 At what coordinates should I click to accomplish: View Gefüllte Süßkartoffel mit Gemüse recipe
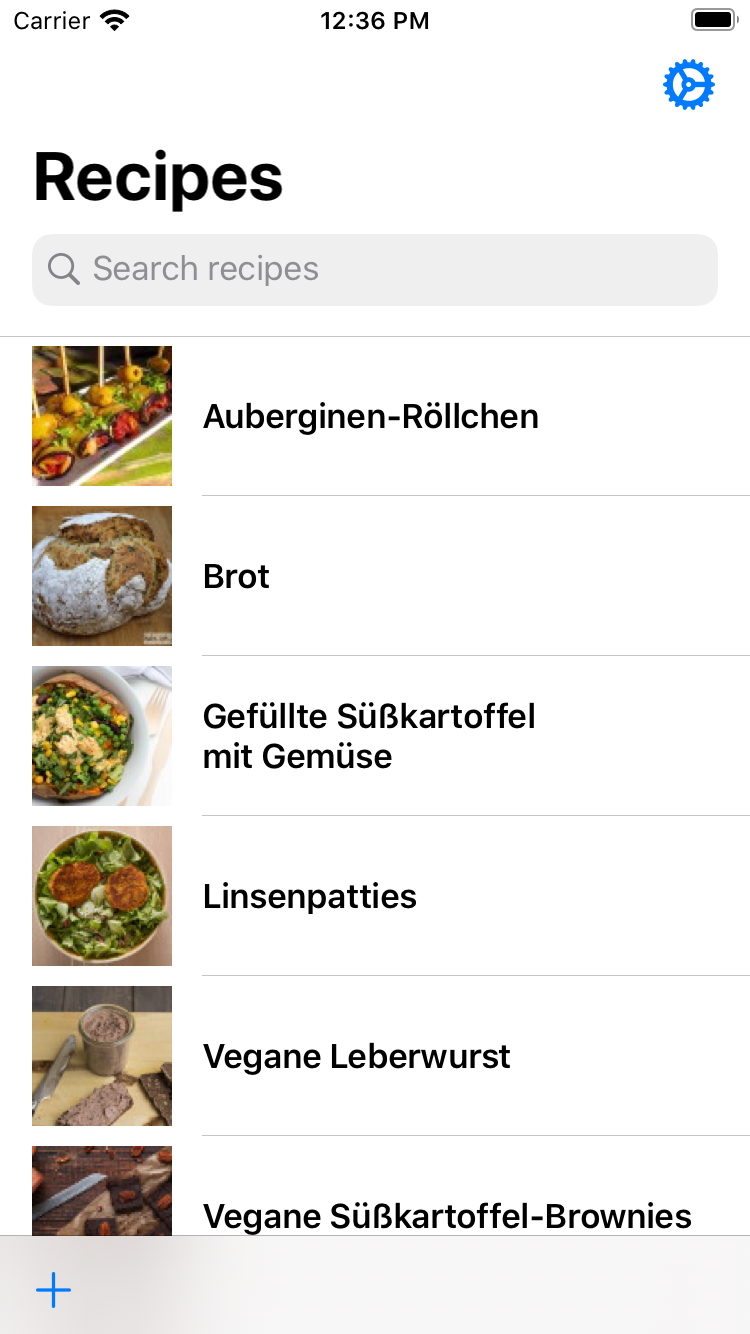coord(369,736)
